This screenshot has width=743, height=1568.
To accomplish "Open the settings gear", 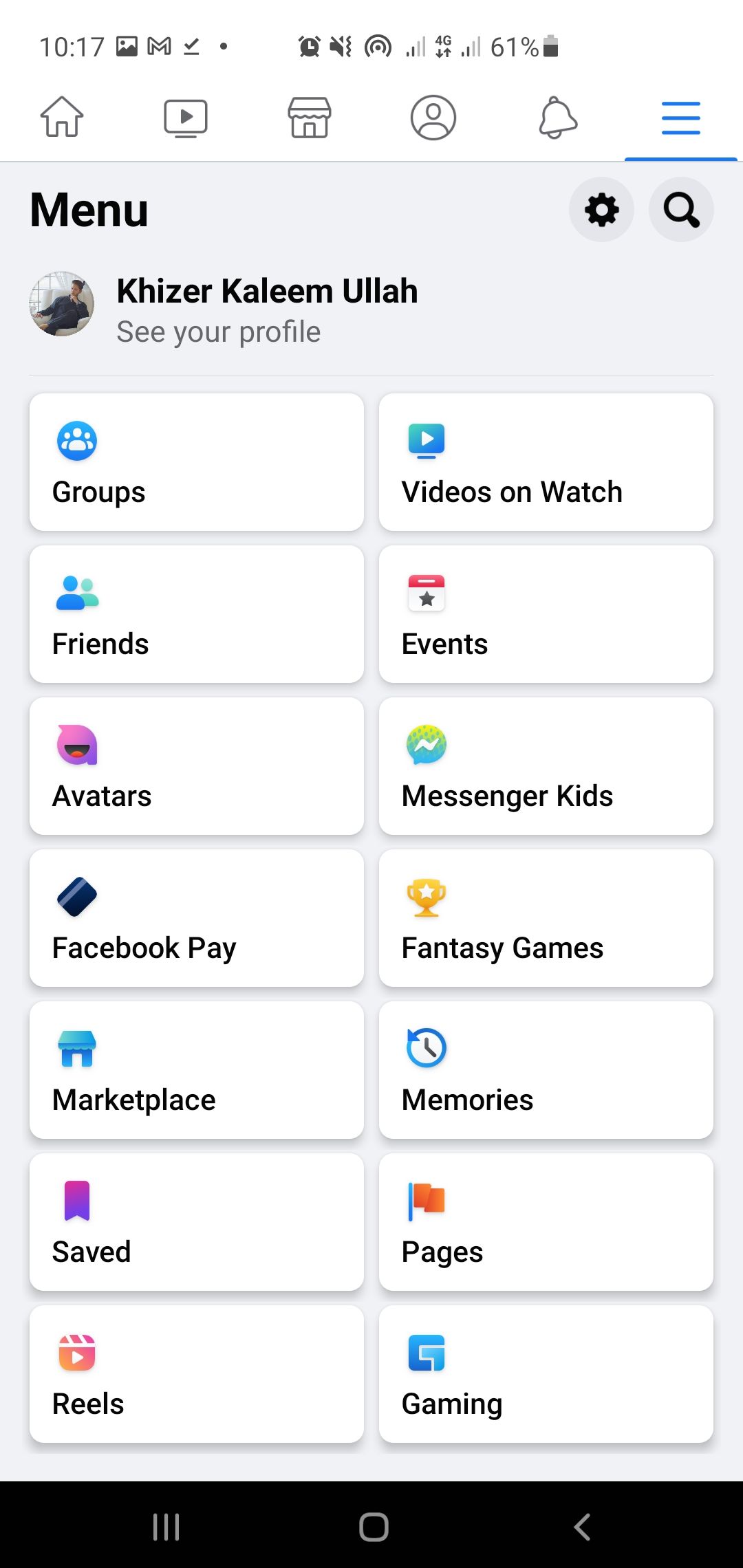I will tap(602, 210).
